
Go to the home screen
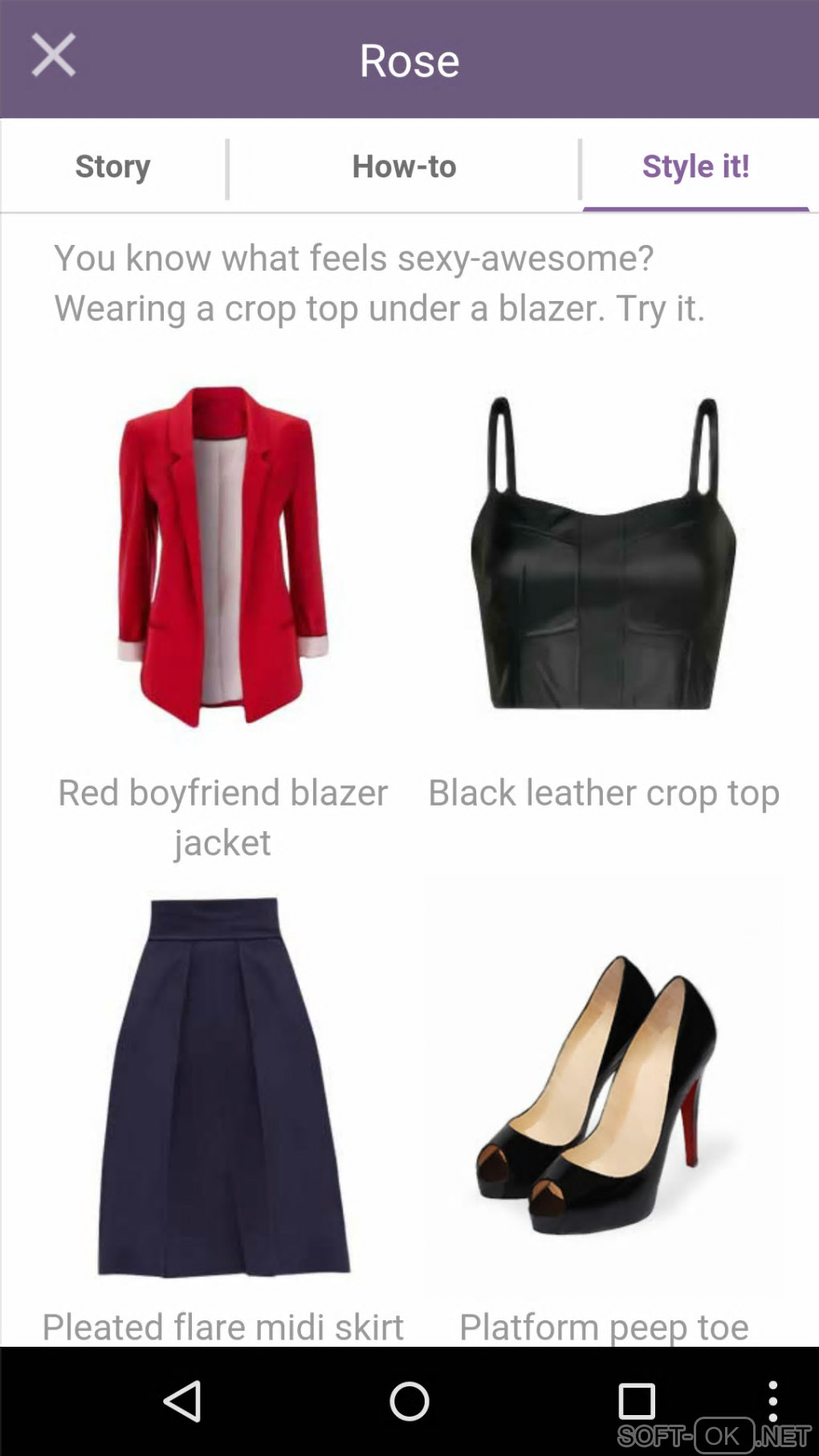point(409,1401)
